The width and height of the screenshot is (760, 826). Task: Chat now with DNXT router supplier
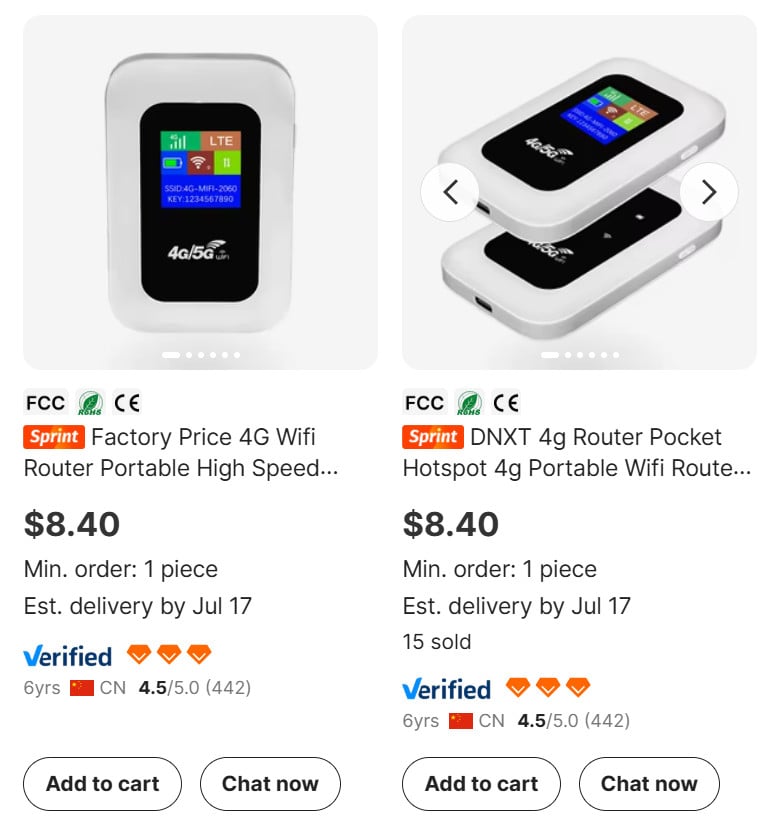pyautogui.click(x=649, y=783)
